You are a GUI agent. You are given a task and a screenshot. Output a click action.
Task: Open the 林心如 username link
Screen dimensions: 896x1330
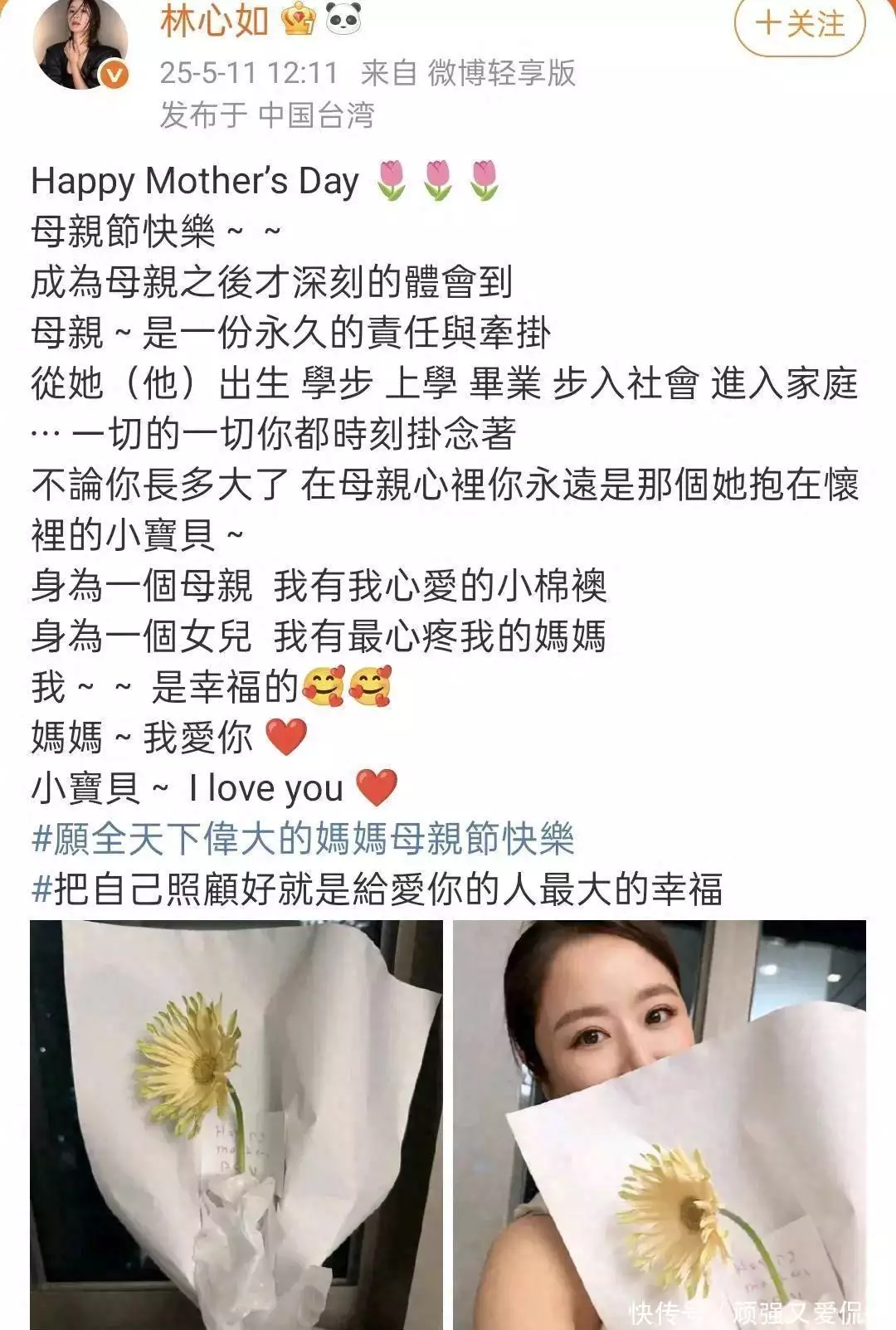(x=214, y=20)
